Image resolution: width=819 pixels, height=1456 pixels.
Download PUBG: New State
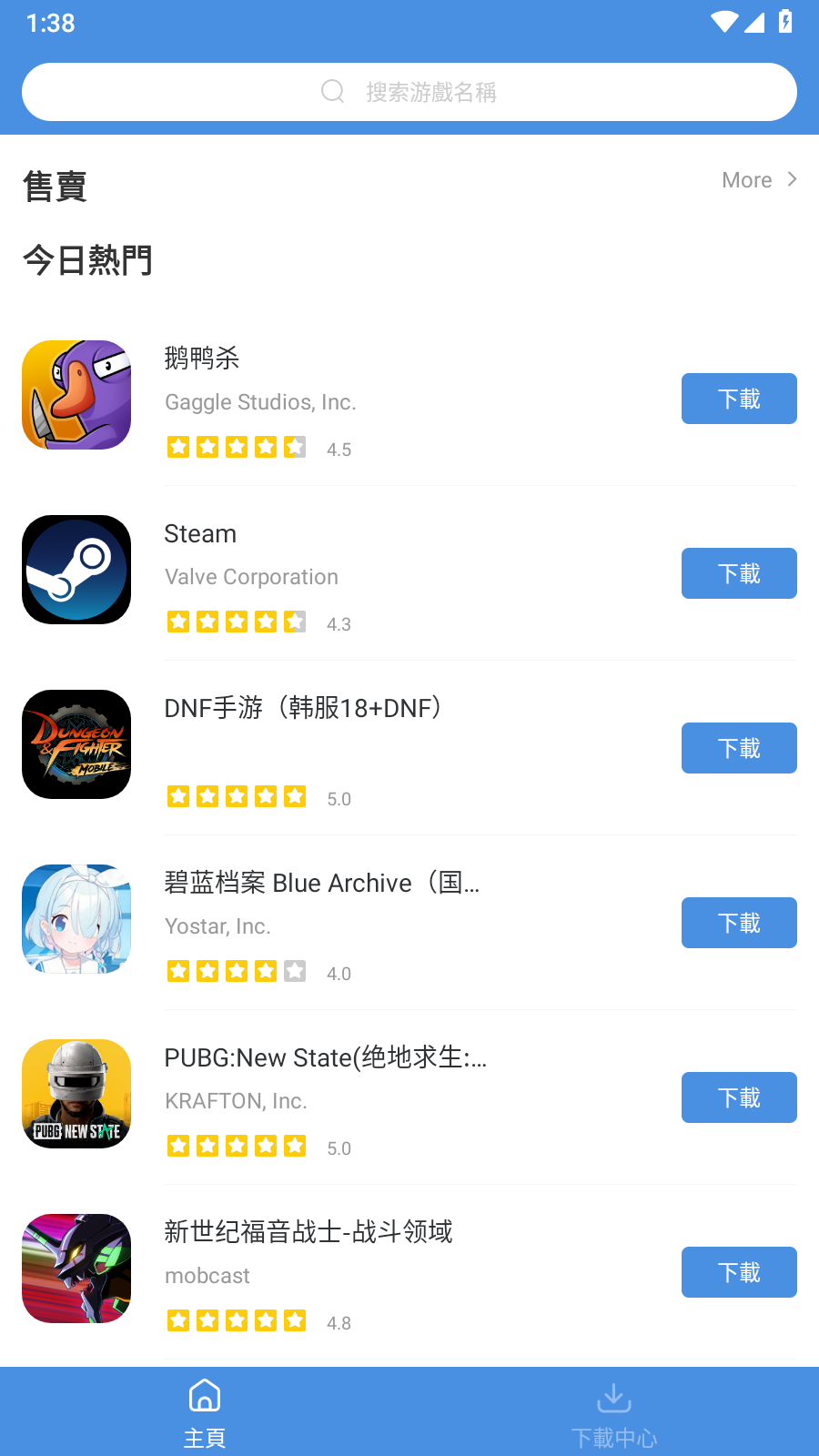[739, 1097]
